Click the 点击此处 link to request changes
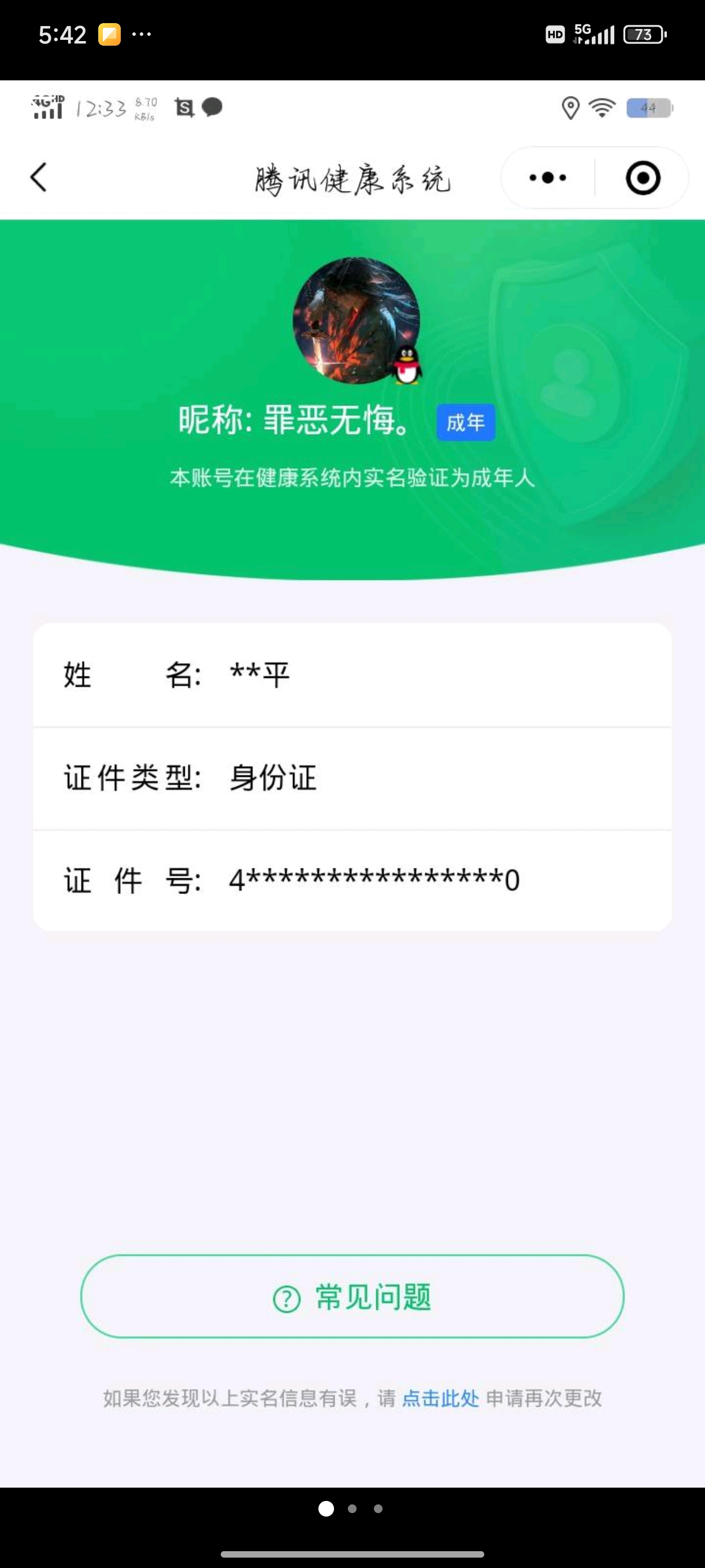Viewport: 705px width, 1568px height. 440,1398
